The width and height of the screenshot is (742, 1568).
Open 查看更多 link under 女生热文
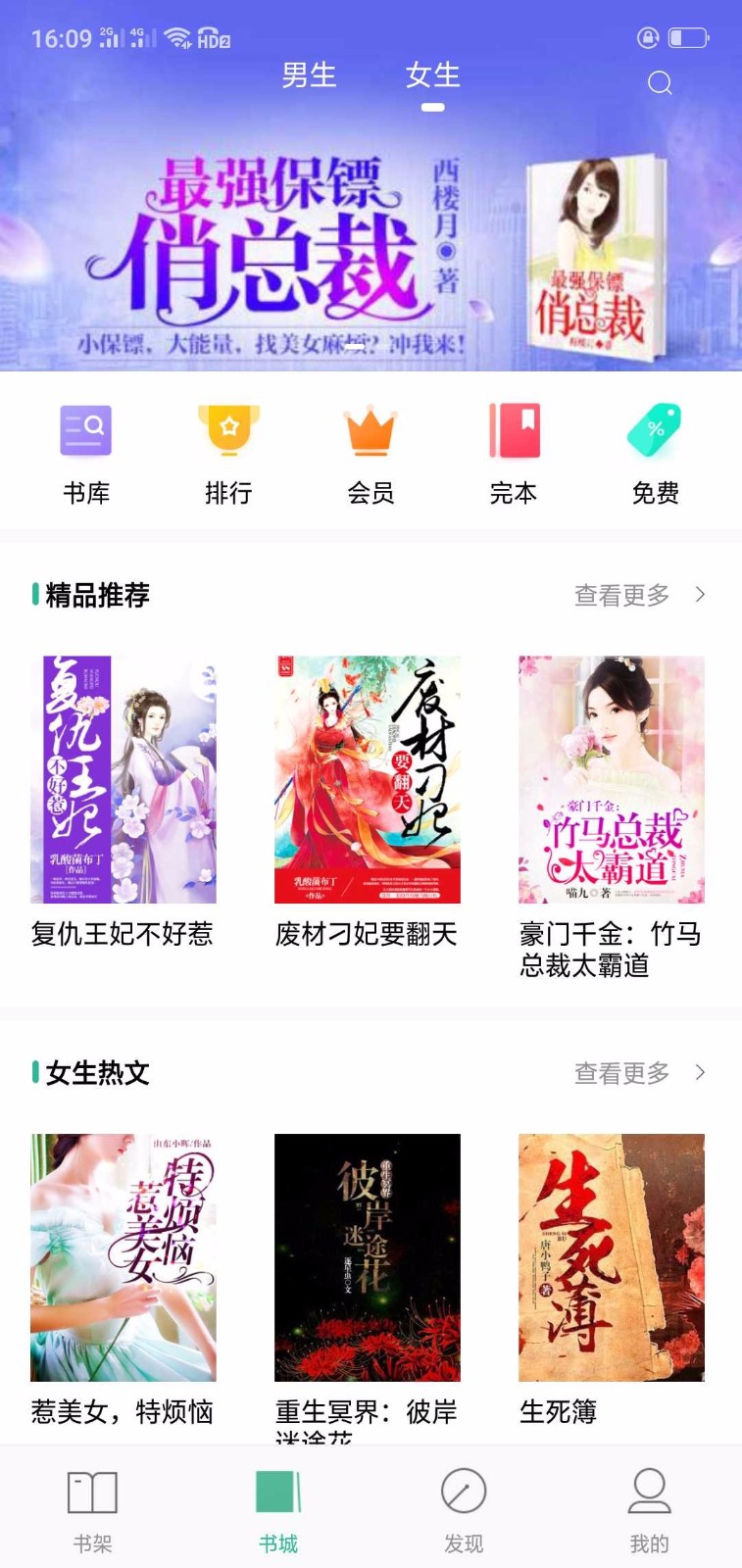(621, 1073)
